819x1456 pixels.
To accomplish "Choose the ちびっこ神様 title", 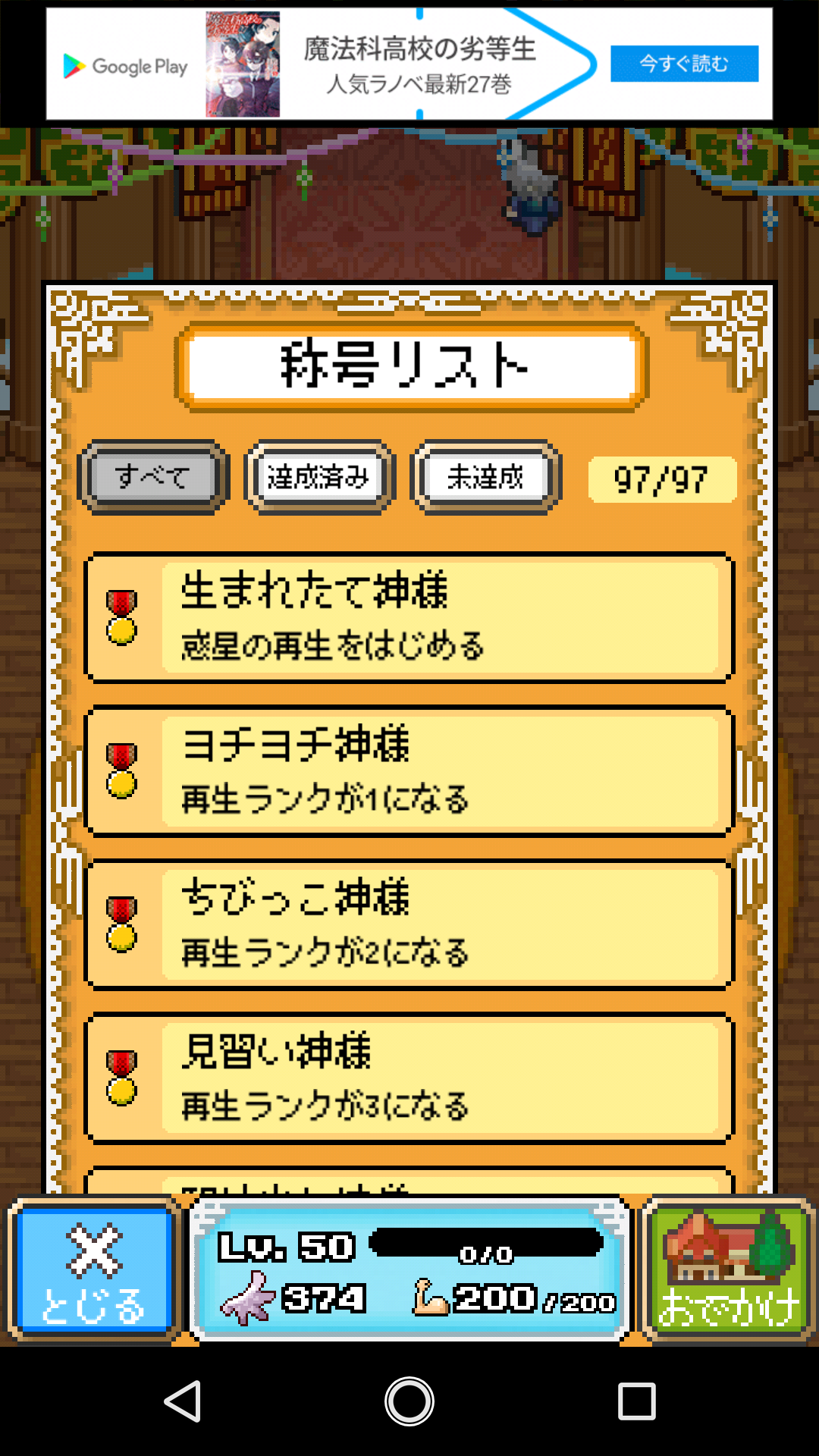I will click(409, 924).
